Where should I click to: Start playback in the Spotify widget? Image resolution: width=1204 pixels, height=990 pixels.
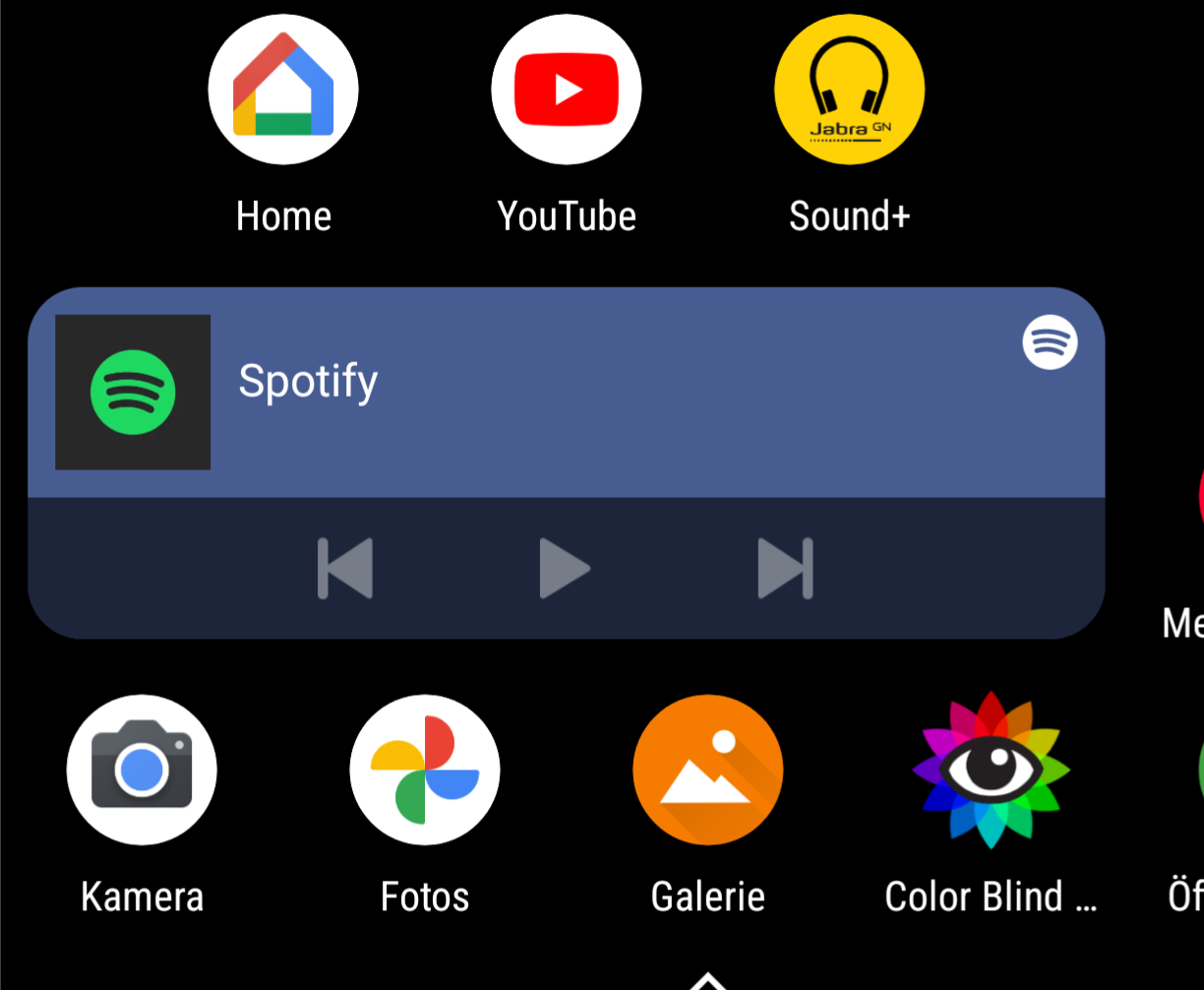coord(565,568)
